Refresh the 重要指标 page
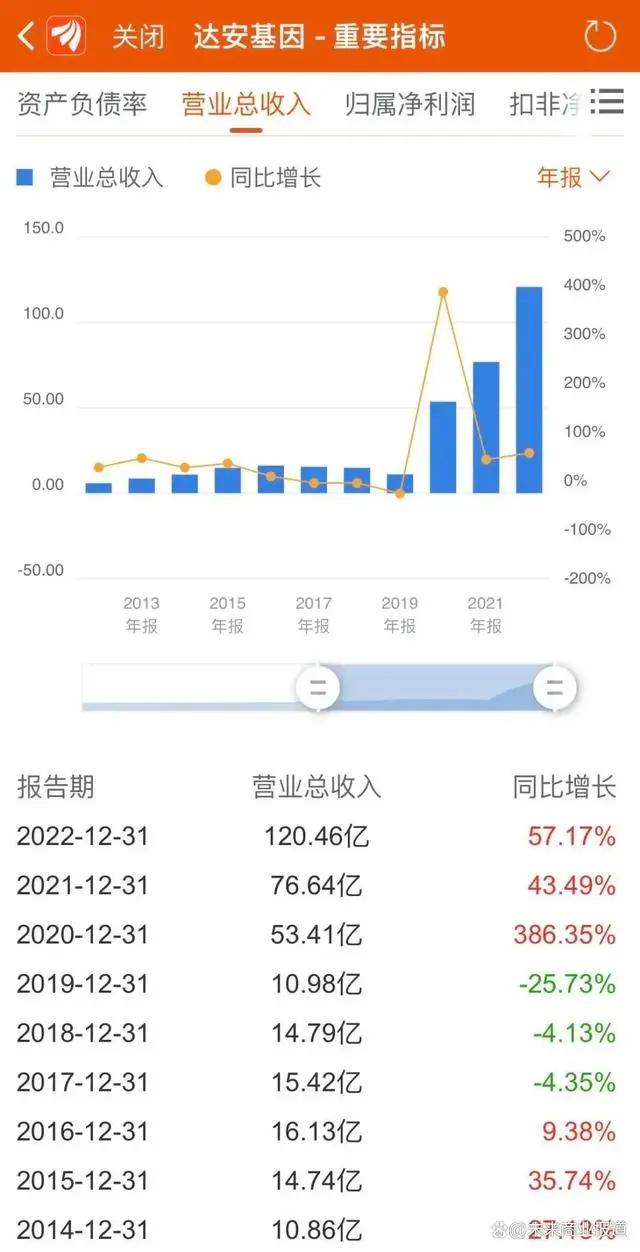The width and height of the screenshot is (640, 1252). 600,37
